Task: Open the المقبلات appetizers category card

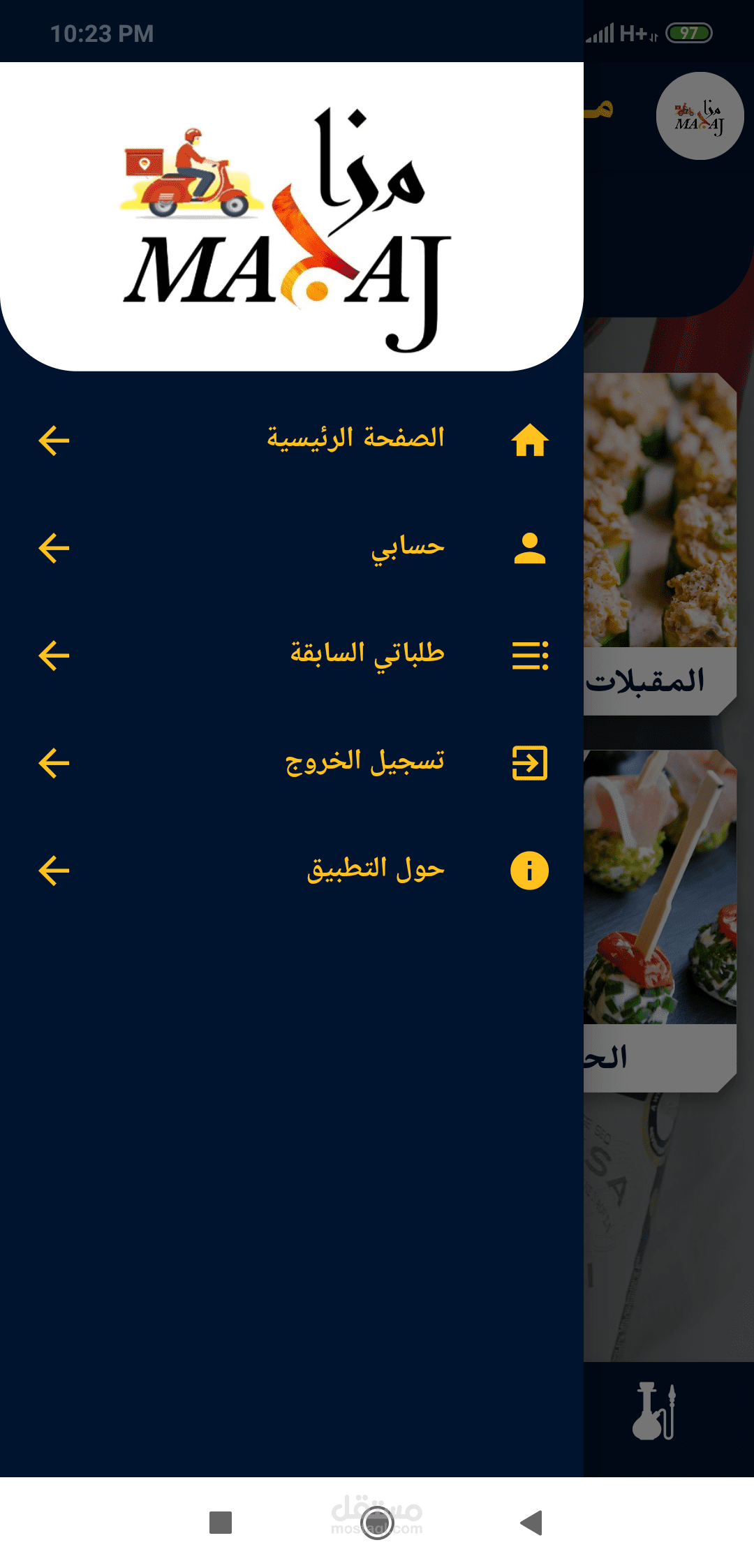Action: [660, 544]
